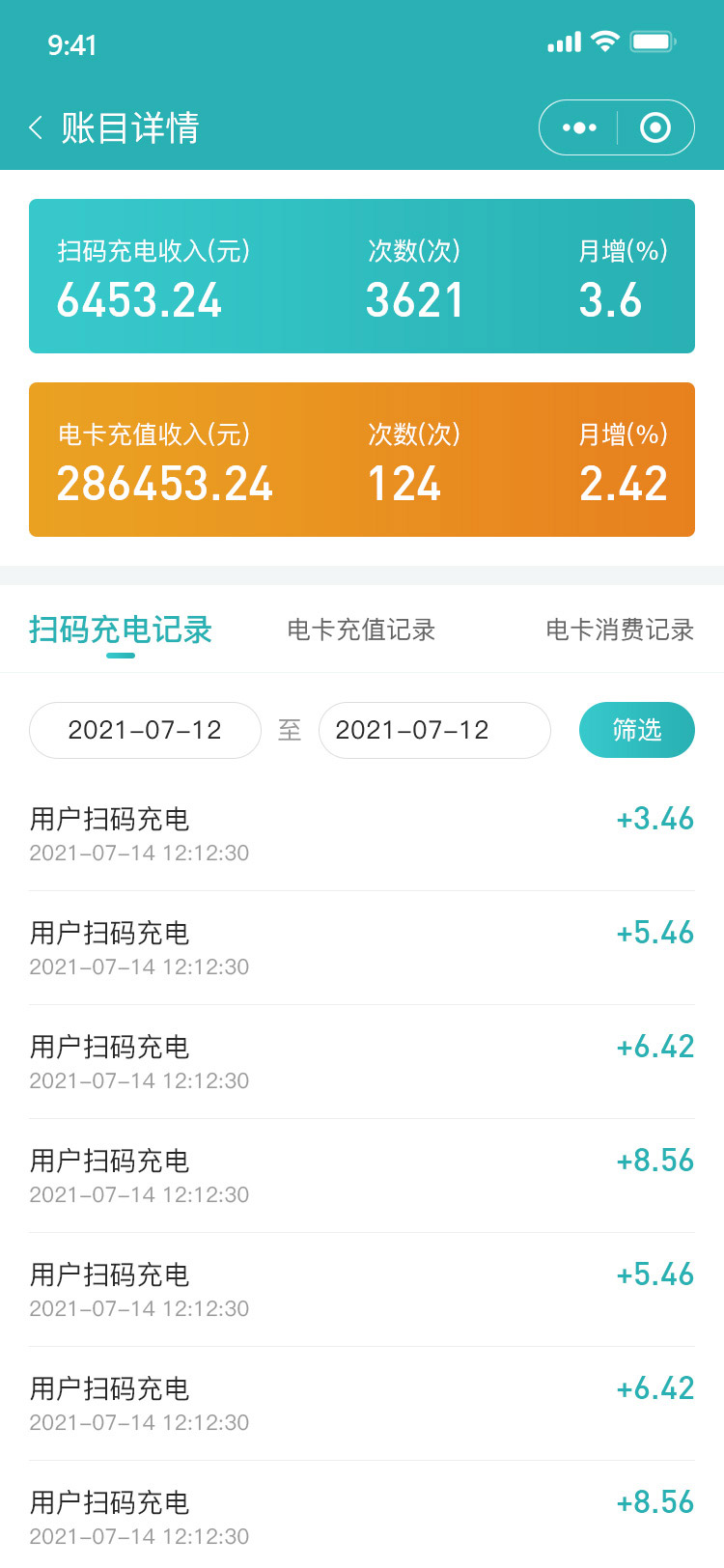Tap the 筛选 filter button

click(x=637, y=730)
